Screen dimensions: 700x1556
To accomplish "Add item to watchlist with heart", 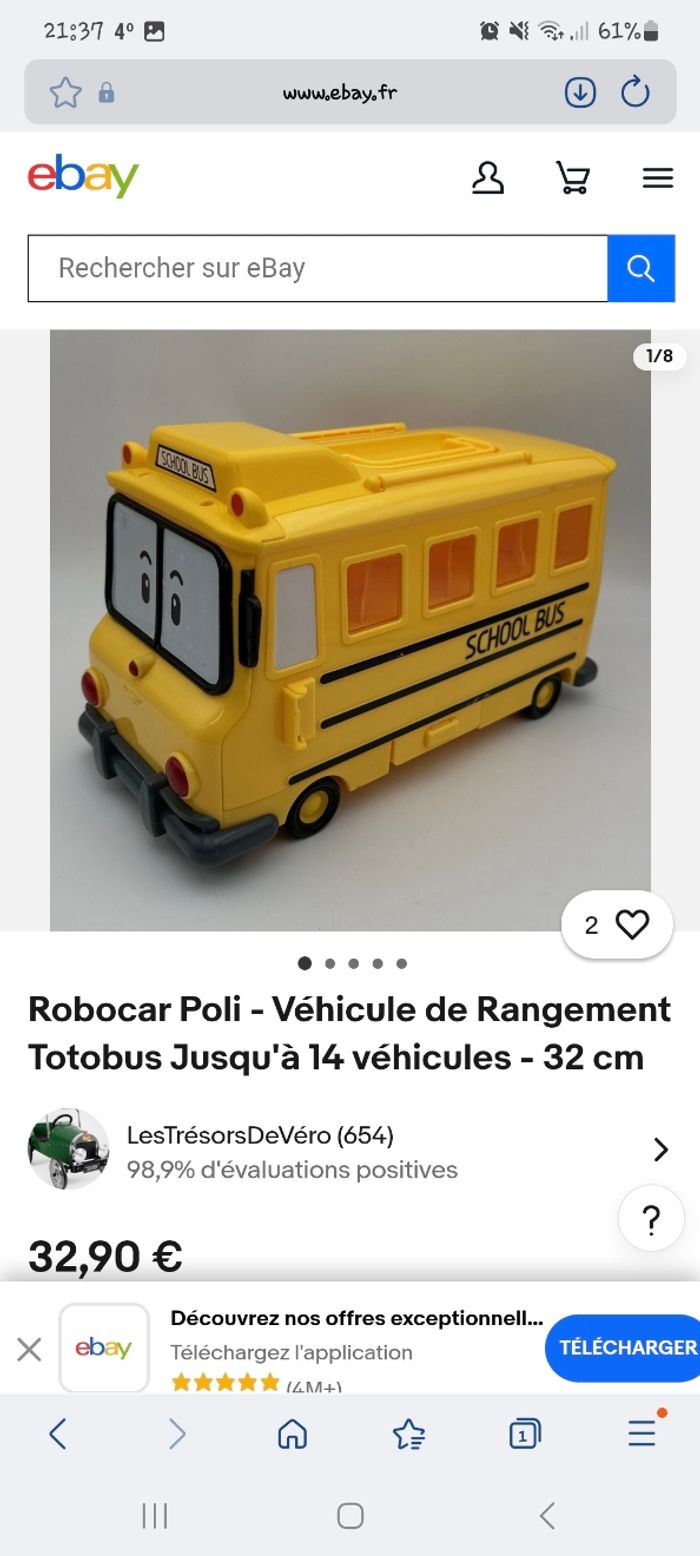I will tap(617, 925).
